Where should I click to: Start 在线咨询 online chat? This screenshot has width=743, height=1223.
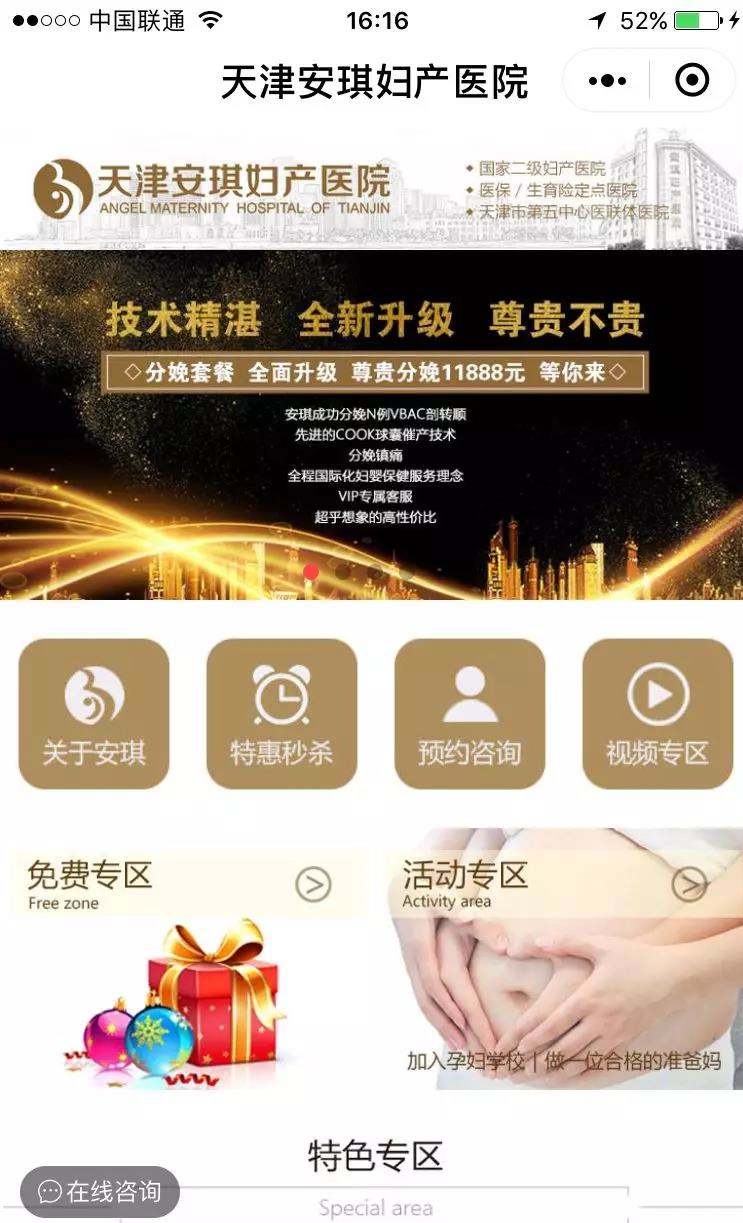point(100,1191)
